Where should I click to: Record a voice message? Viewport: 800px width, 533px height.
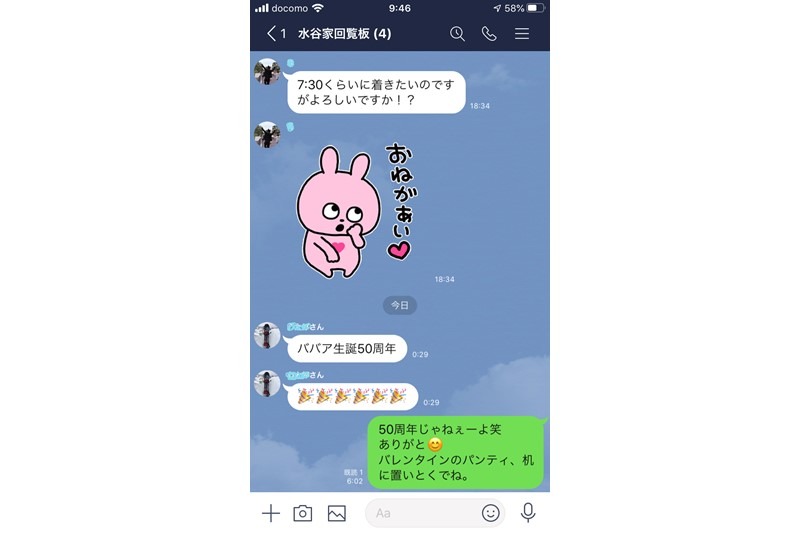(x=528, y=513)
